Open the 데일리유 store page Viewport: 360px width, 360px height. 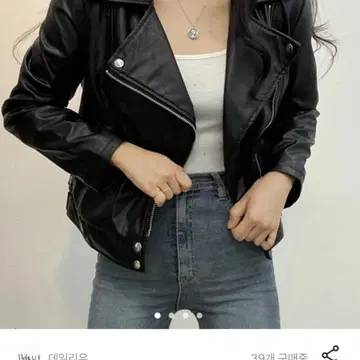[x=68, y=356]
